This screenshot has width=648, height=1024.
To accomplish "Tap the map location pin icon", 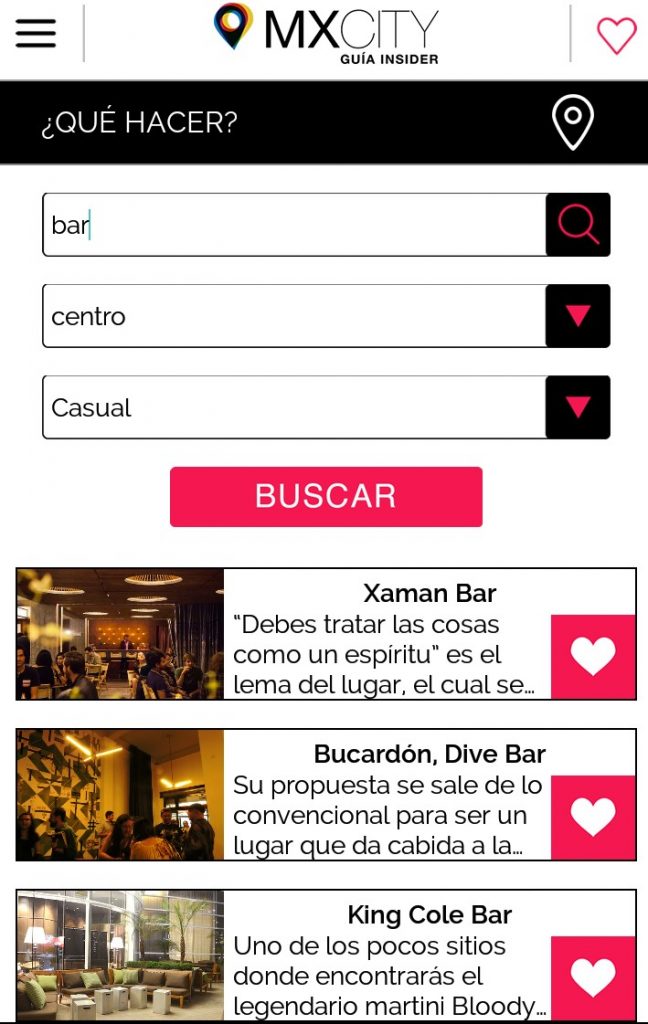I will tap(573, 123).
